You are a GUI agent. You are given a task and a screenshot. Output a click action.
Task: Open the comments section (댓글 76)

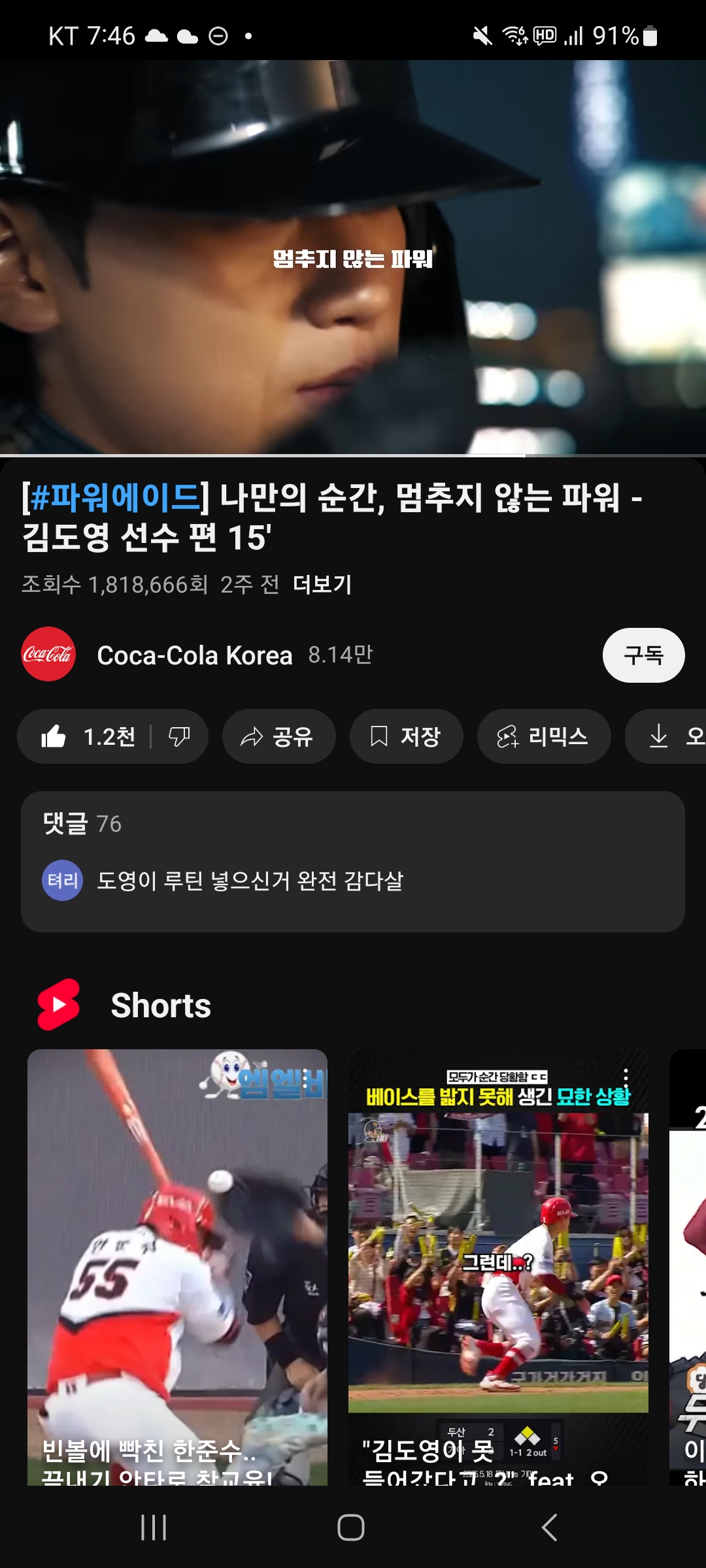[x=353, y=861]
